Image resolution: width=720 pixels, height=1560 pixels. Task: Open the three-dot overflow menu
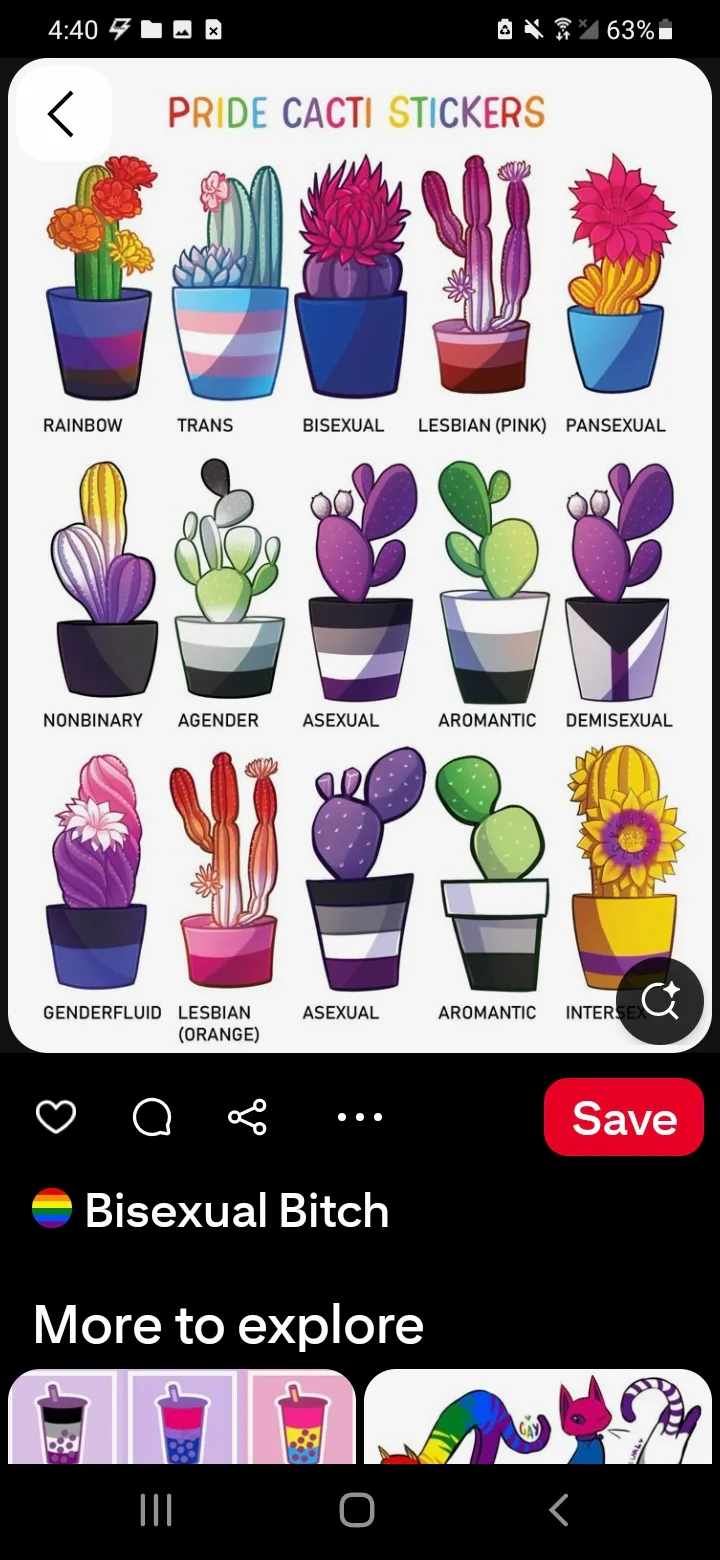[x=360, y=1117]
